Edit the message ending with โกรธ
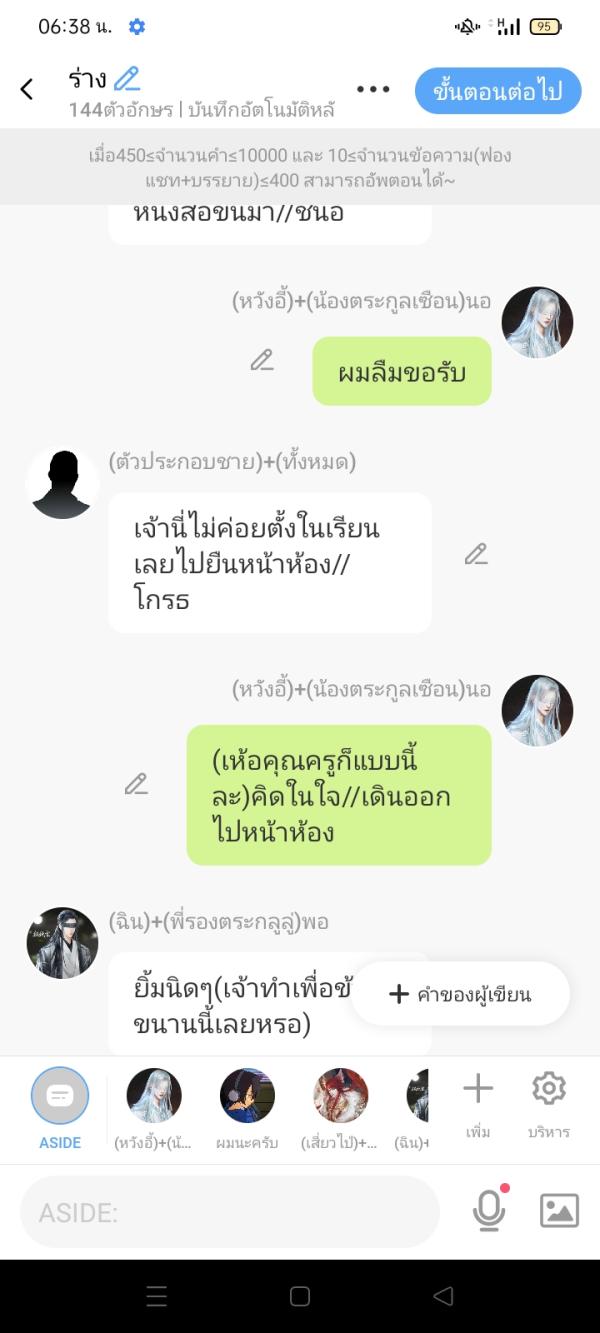The width and height of the screenshot is (600, 1333). pos(476,554)
